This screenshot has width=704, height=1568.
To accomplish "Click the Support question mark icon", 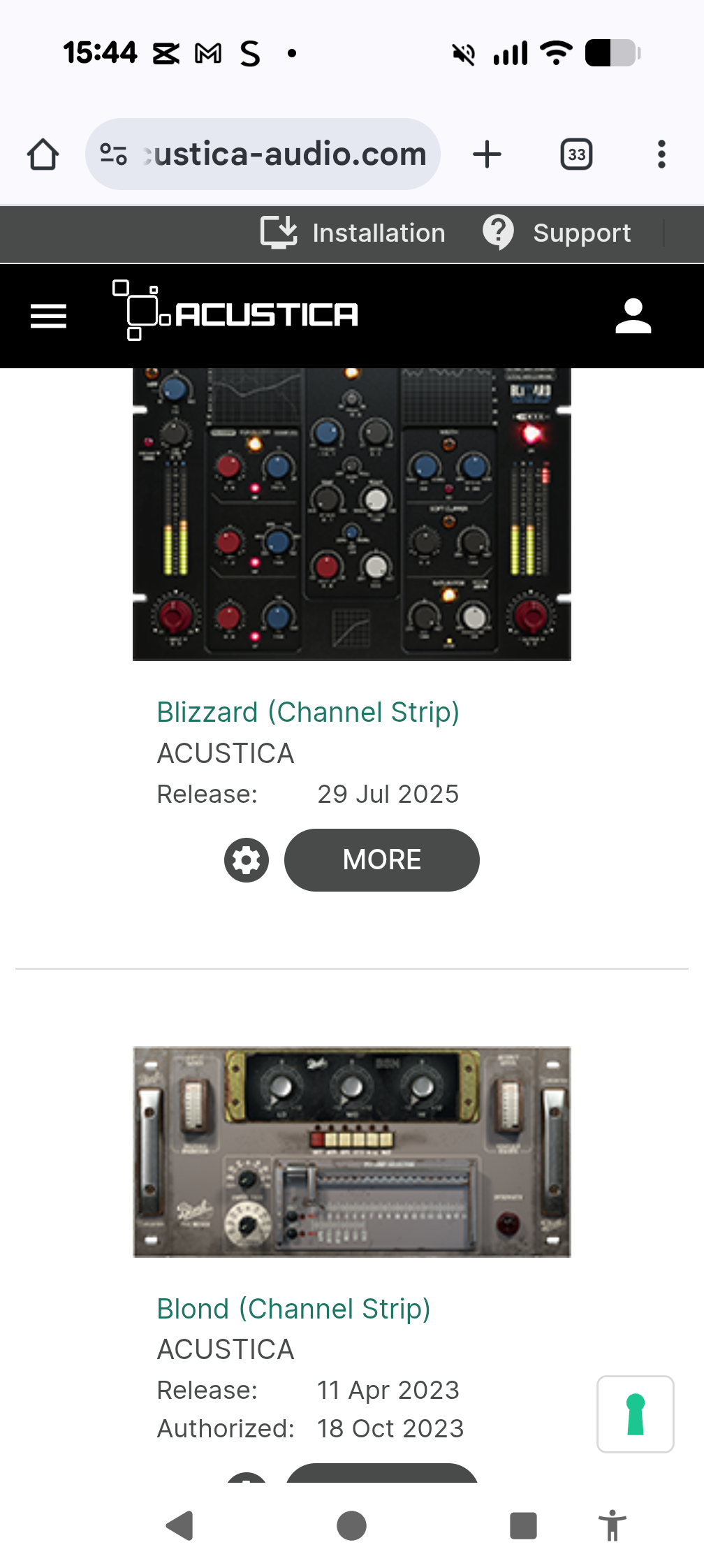I will coord(499,233).
